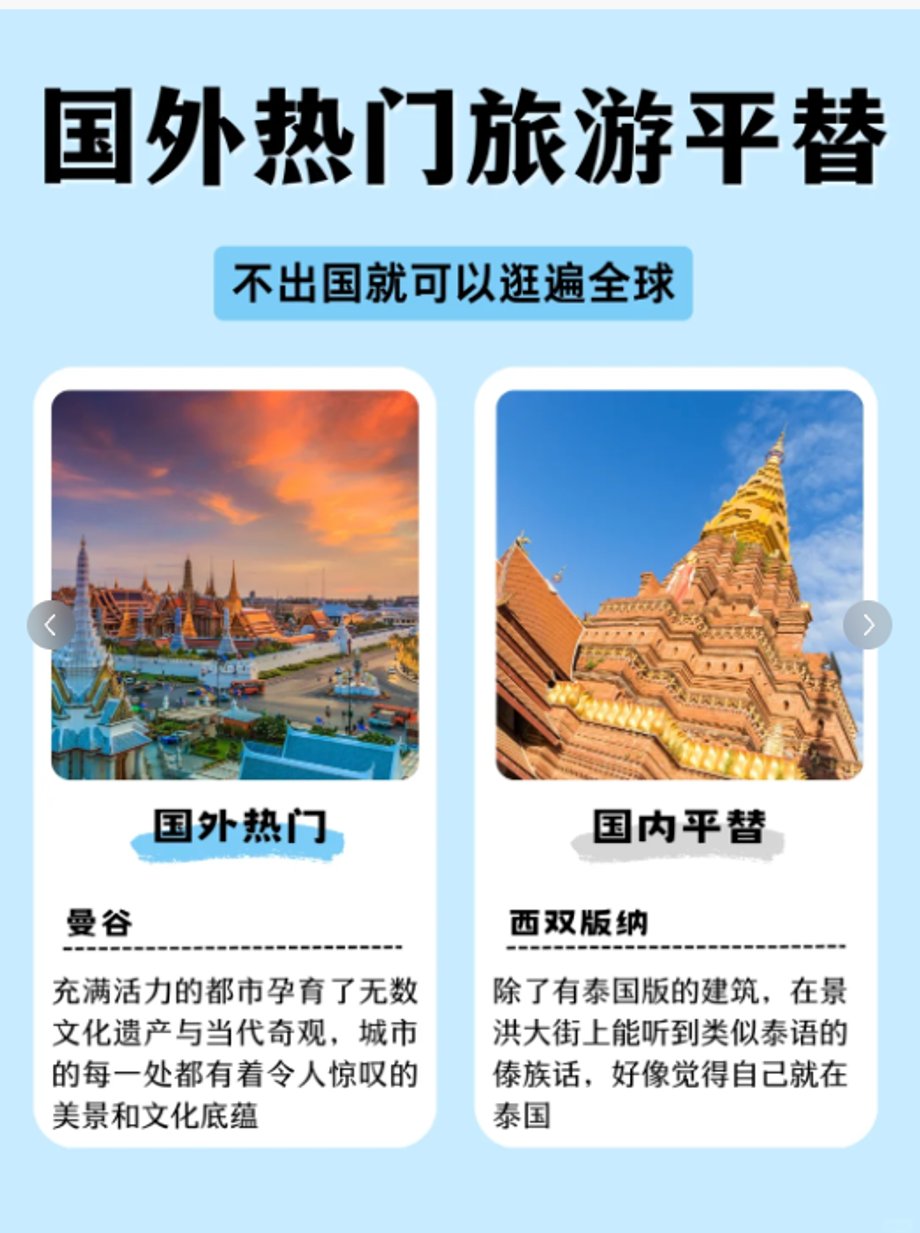Viewport: 920px width, 1233px height.
Task: Show the next image in carousel
Action: tap(867, 625)
